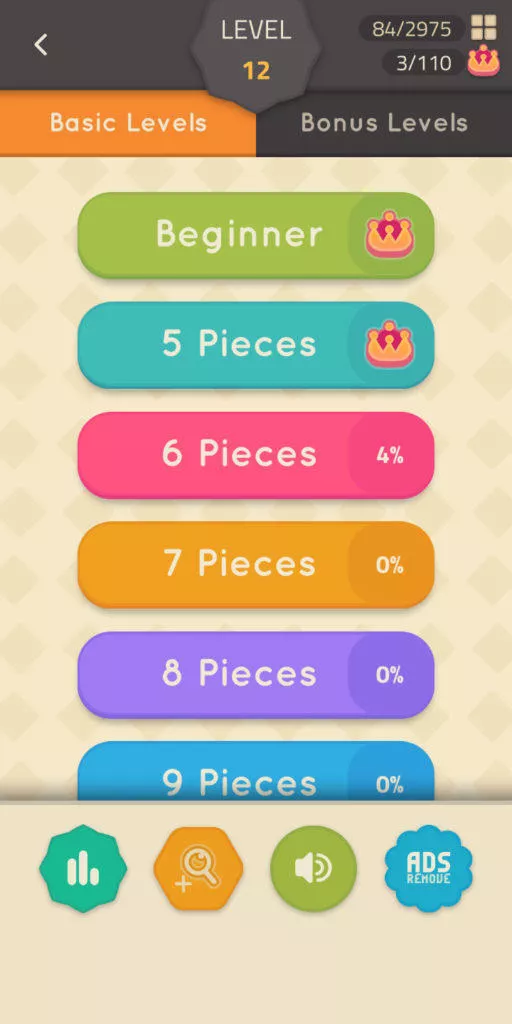Mute the sound with the speaker button
The image size is (512, 1024).
click(313, 869)
